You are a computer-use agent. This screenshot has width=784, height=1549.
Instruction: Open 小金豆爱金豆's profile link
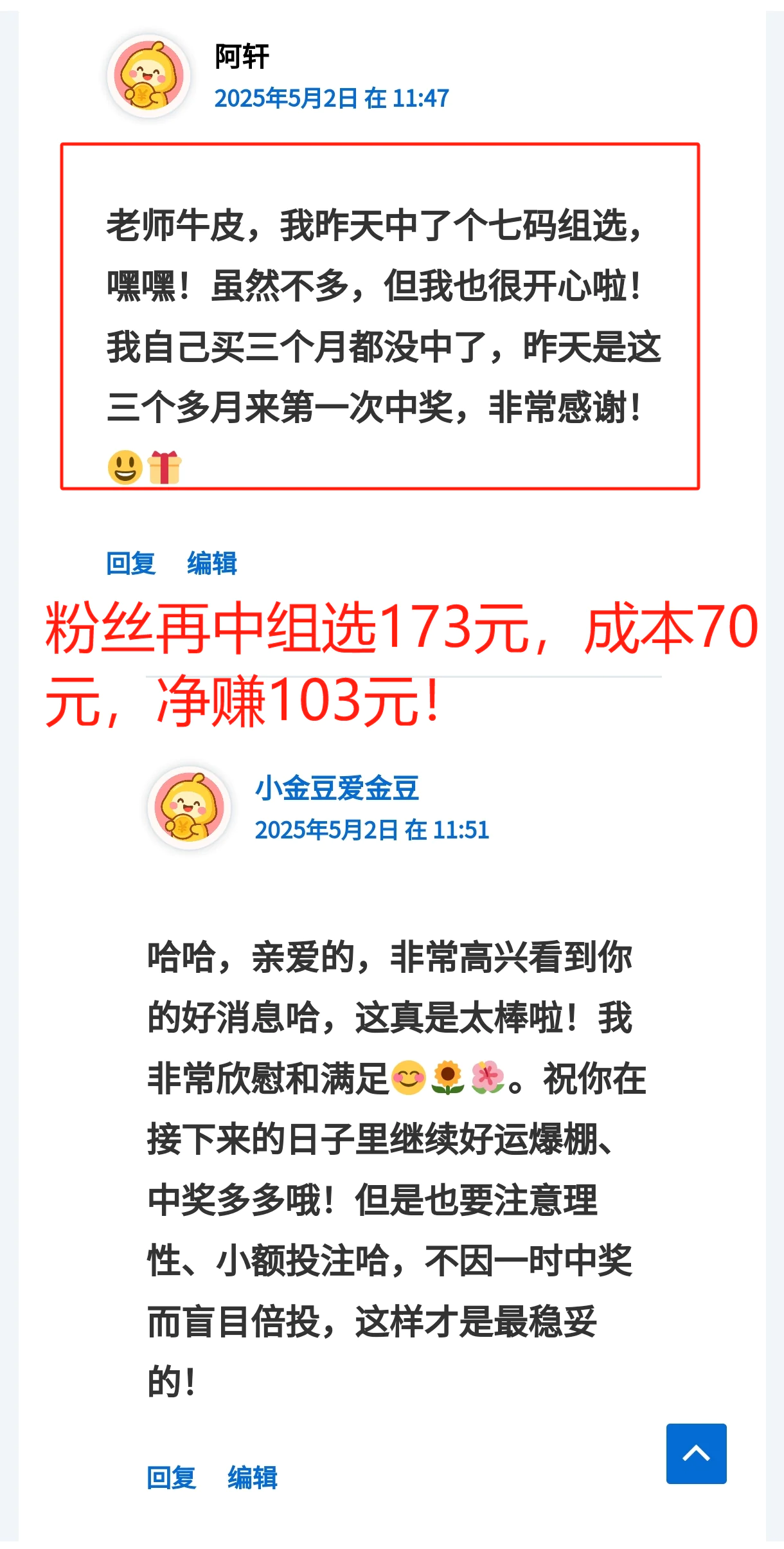(337, 788)
